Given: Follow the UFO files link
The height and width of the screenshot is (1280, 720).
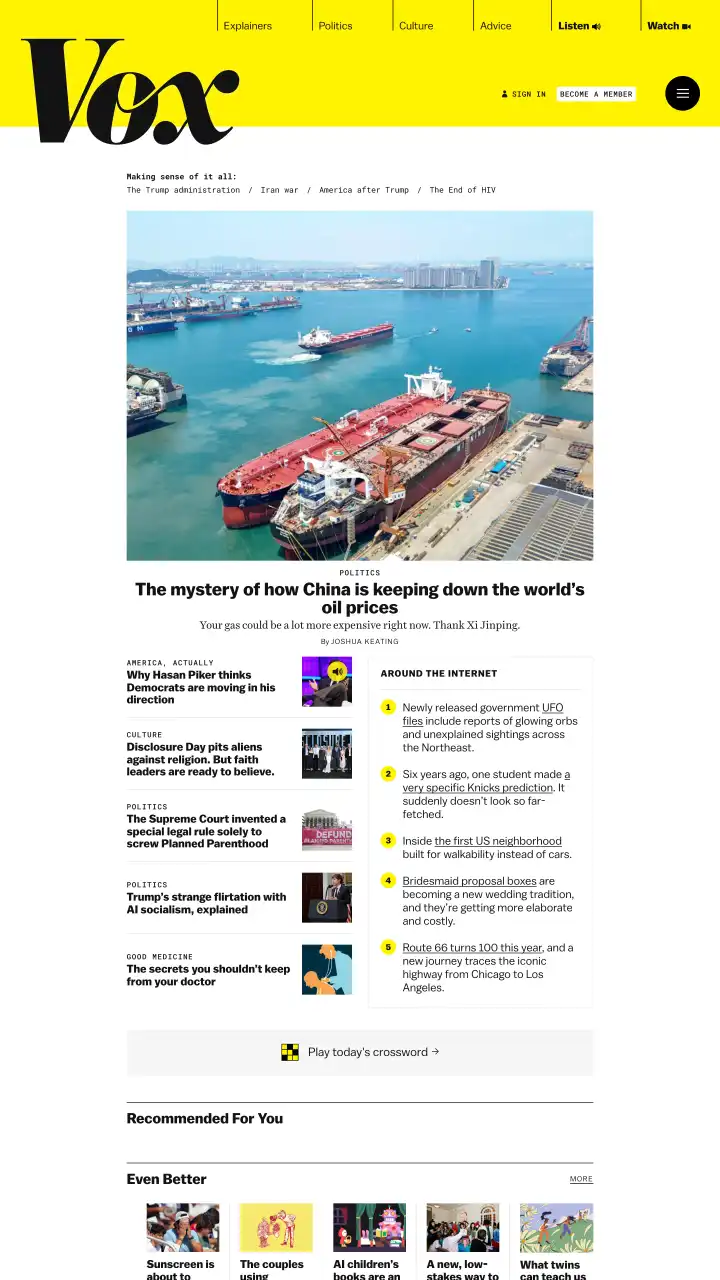Looking at the screenshot, I should [483, 714].
